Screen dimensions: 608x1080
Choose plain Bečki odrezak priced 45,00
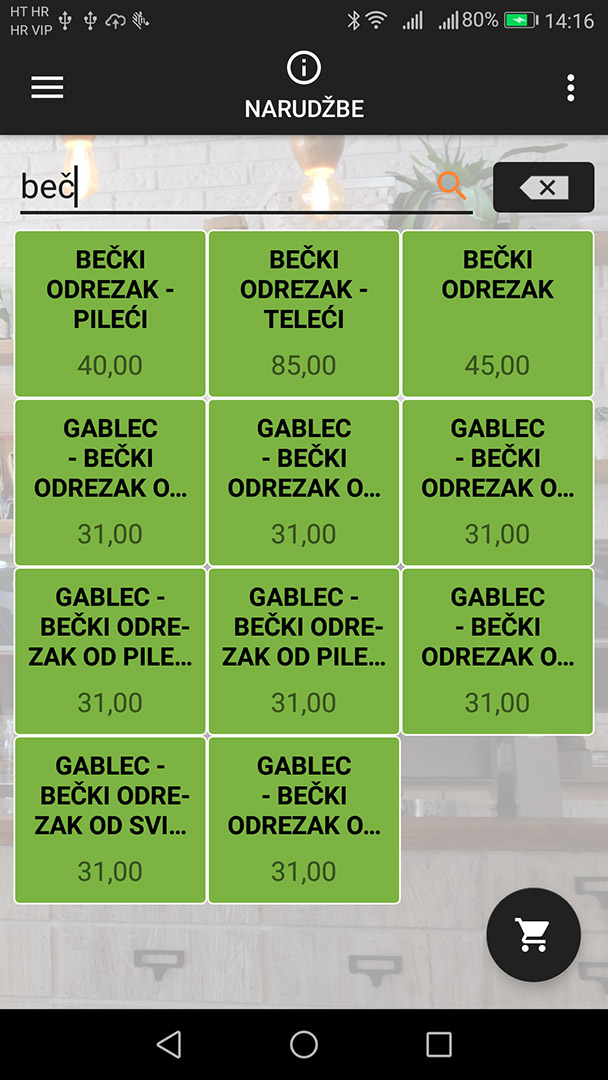497,313
